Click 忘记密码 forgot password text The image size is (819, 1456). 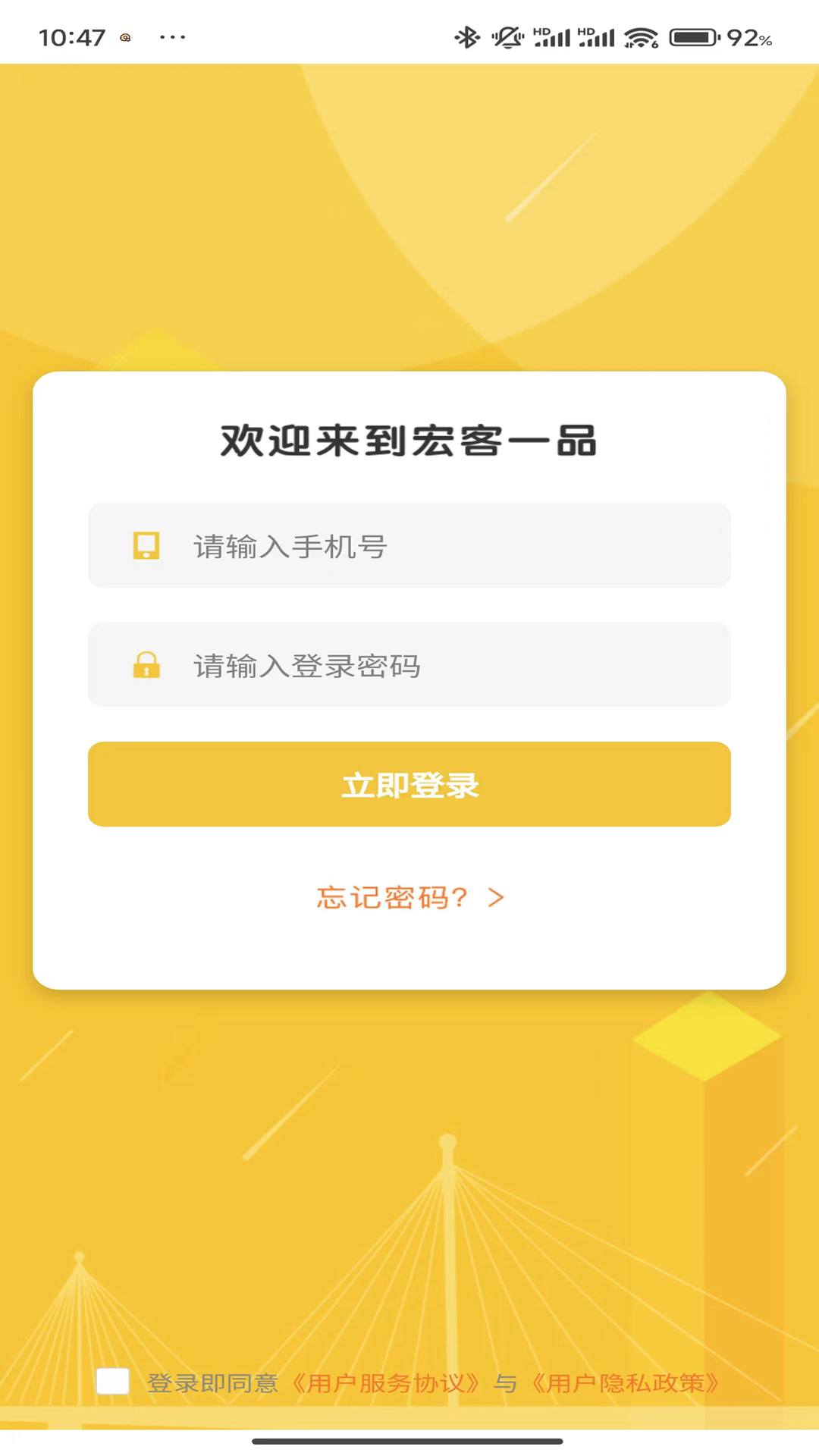click(391, 898)
